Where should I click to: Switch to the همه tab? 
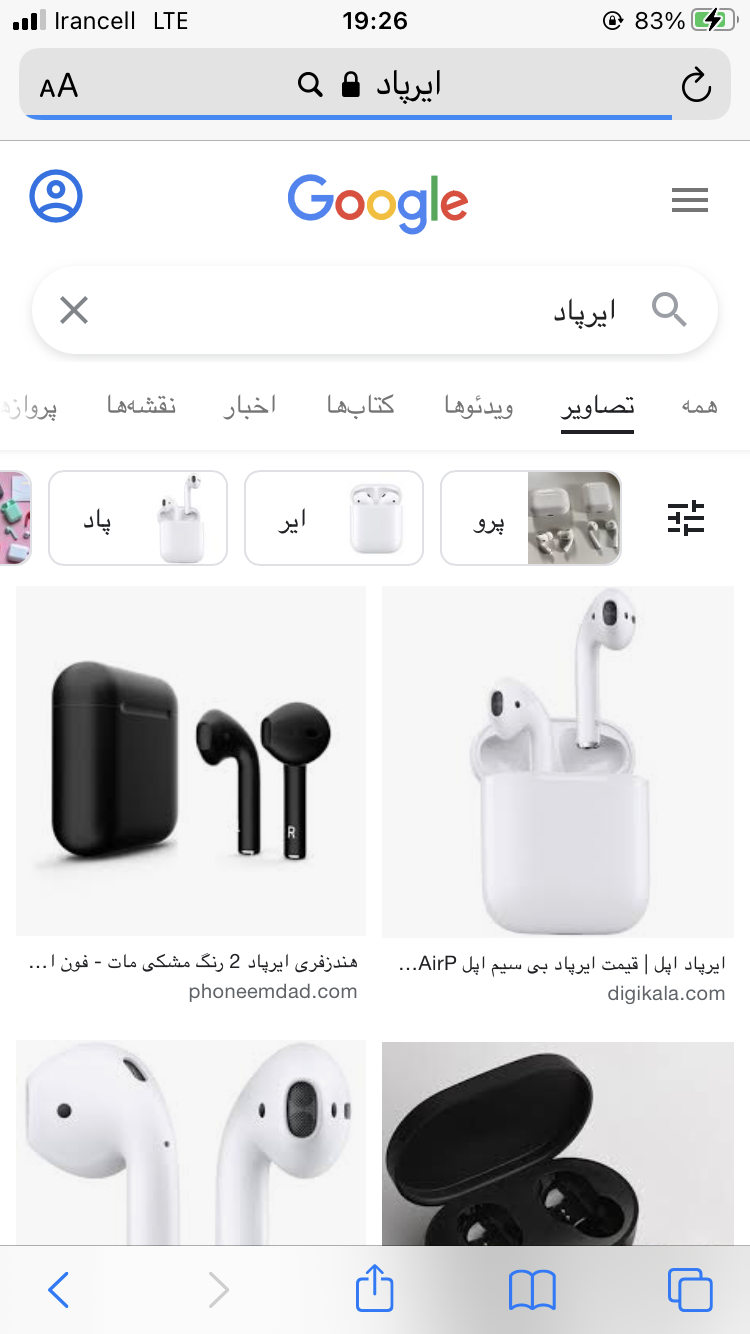[699, 406]
